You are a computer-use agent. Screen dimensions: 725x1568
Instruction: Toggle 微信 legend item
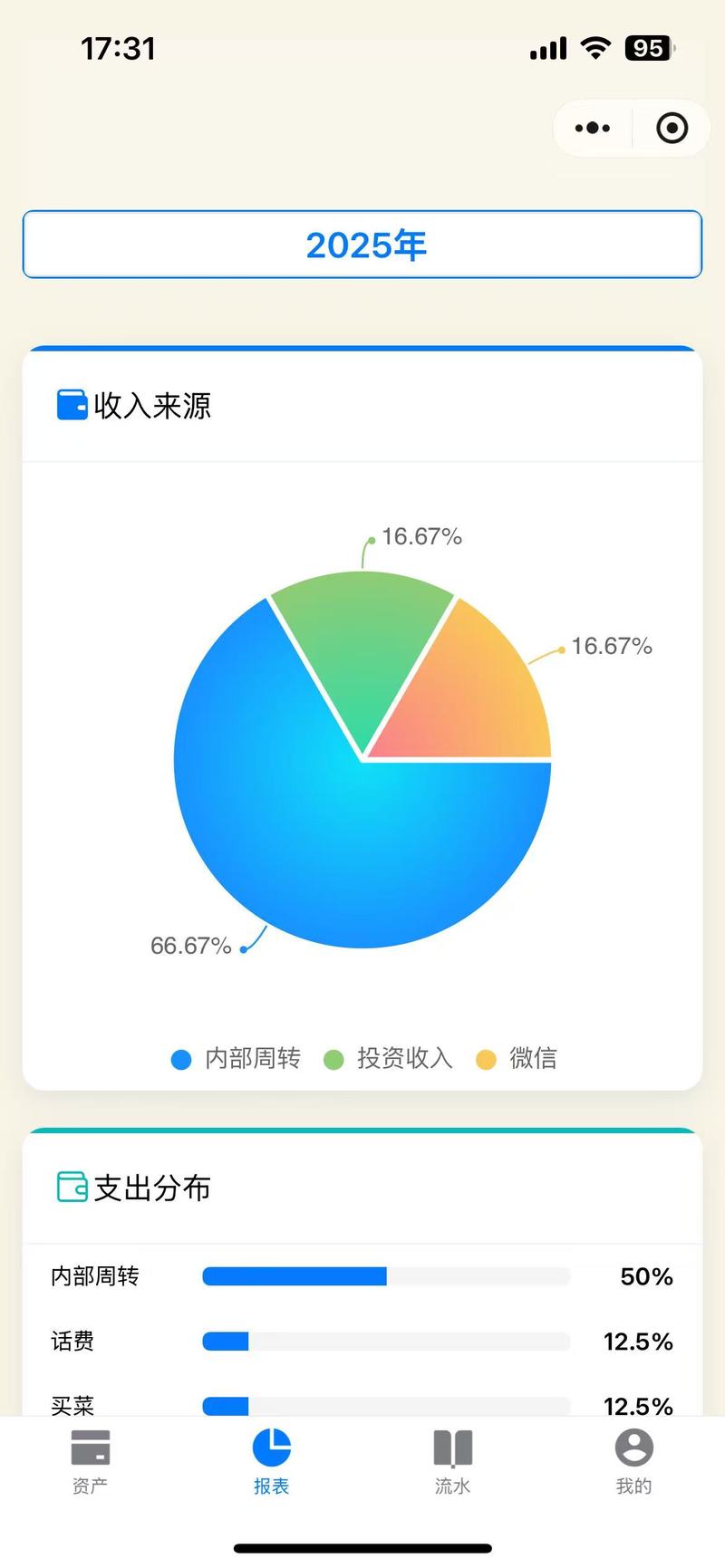click(517, 1059)
